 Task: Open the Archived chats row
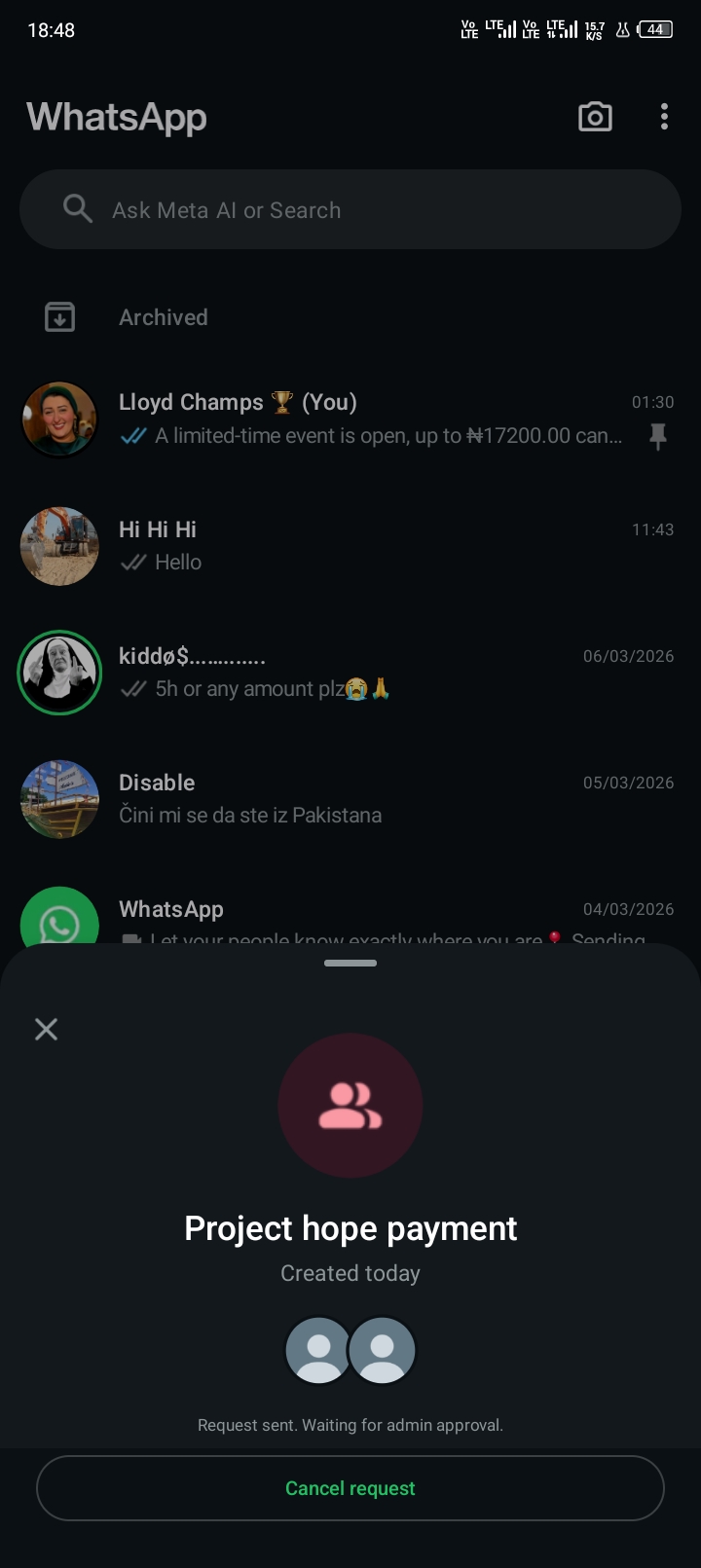(164, 317)
